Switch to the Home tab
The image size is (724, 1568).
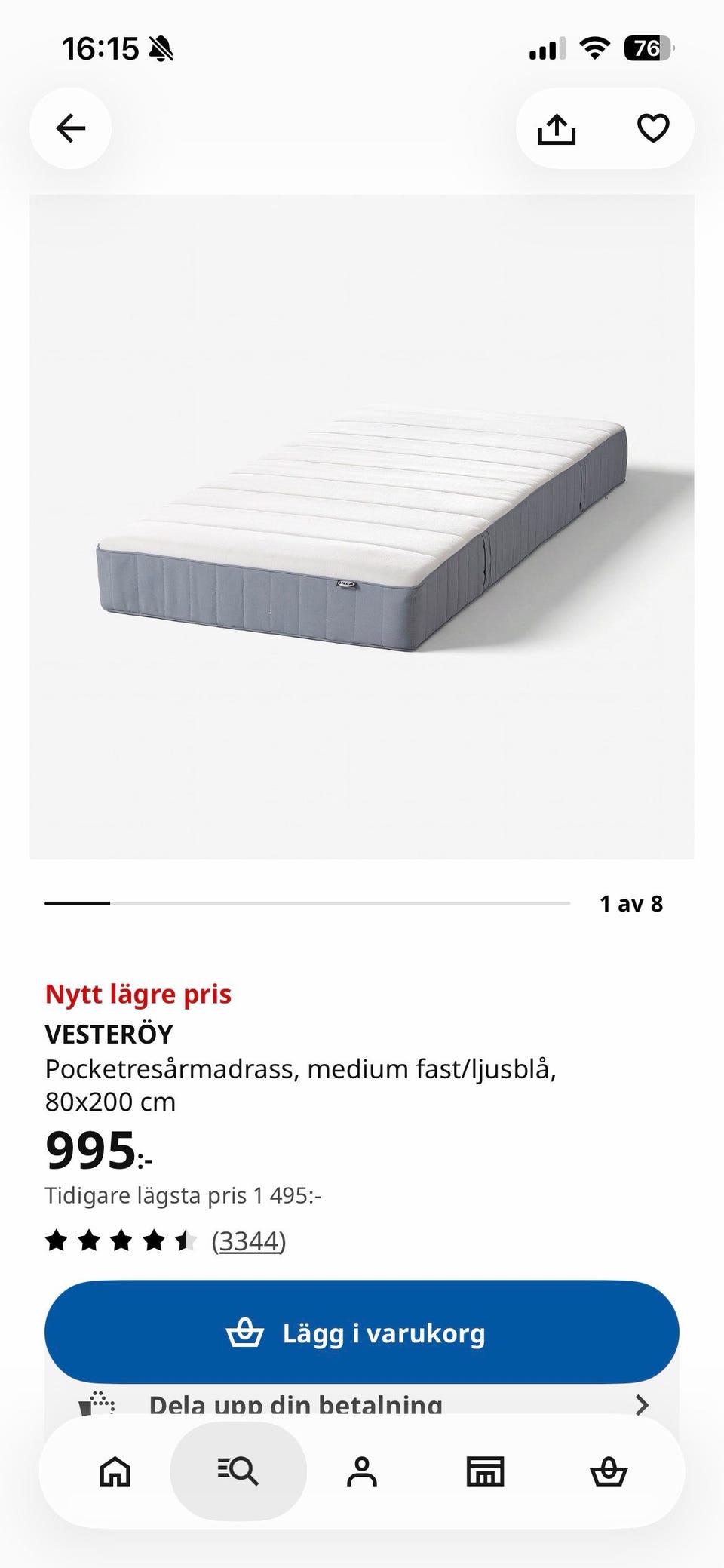point(115,1471)
